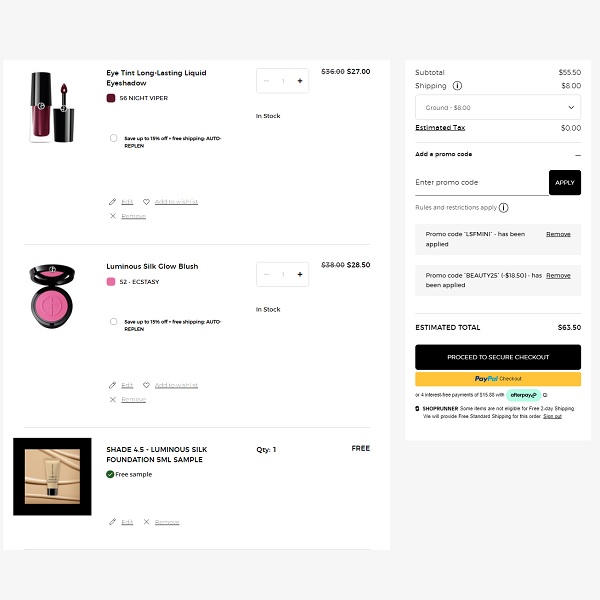This screenshot has height=600, width=600.
Task: Tap the Enter promo code field
Action: (480, 183)
